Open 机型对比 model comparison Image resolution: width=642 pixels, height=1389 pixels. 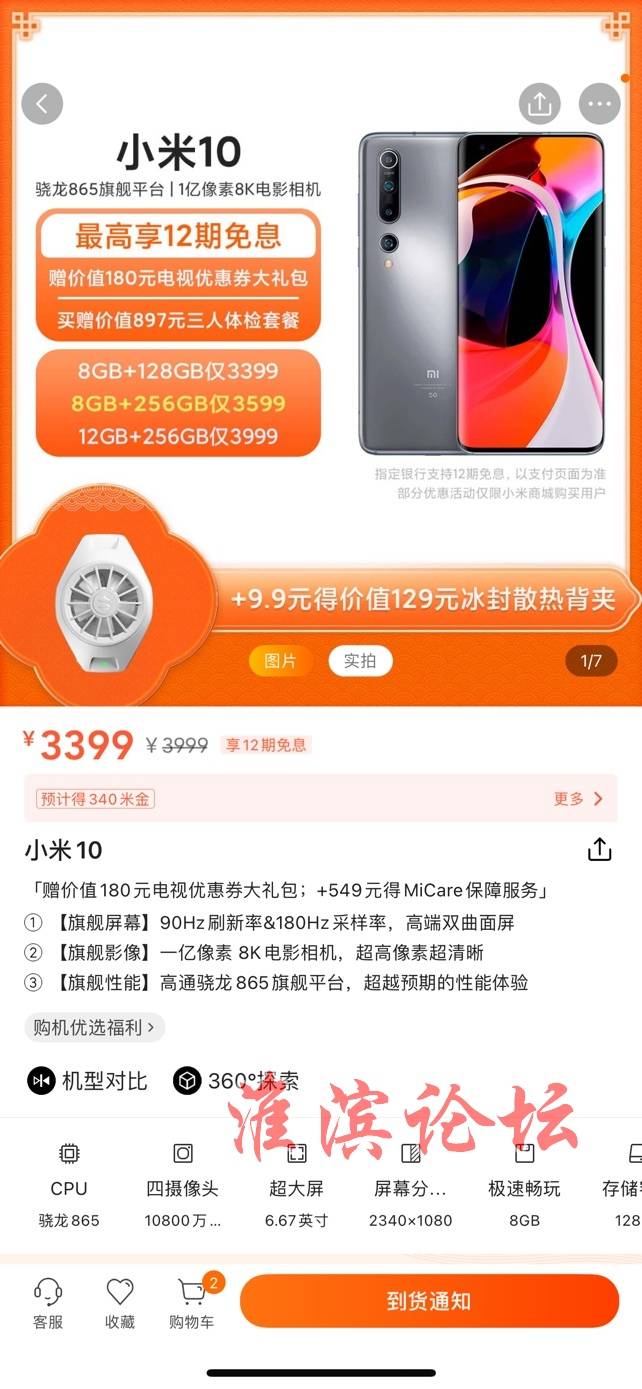(88, 1081)
